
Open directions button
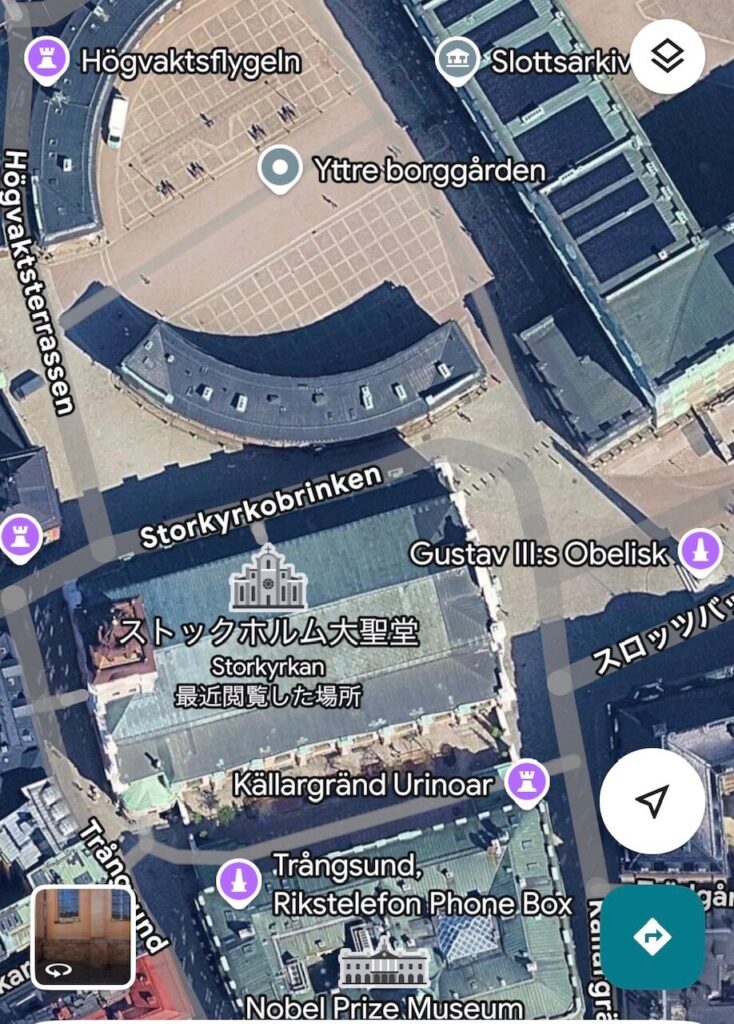tap(652, 937)
